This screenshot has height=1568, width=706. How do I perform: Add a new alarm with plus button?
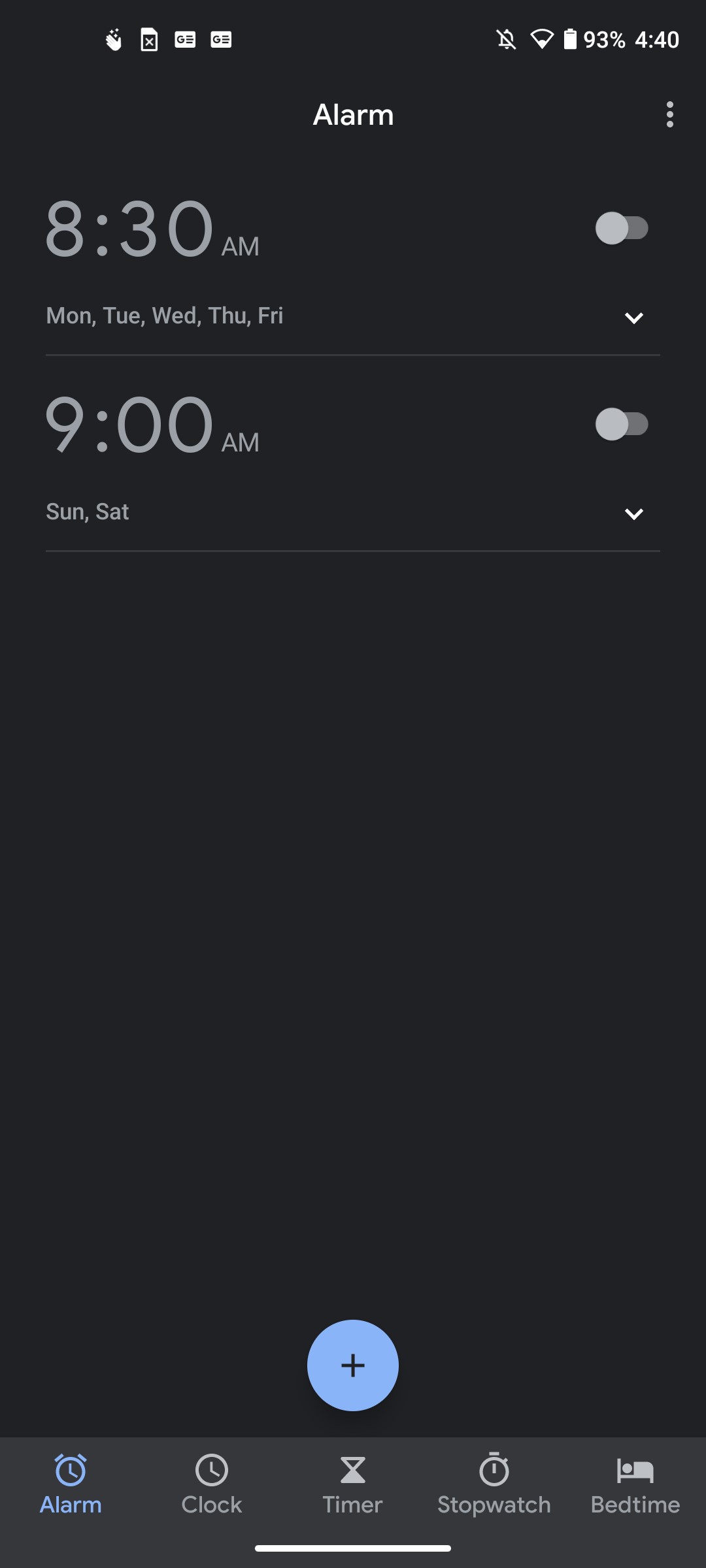[x=353, y=1365]
